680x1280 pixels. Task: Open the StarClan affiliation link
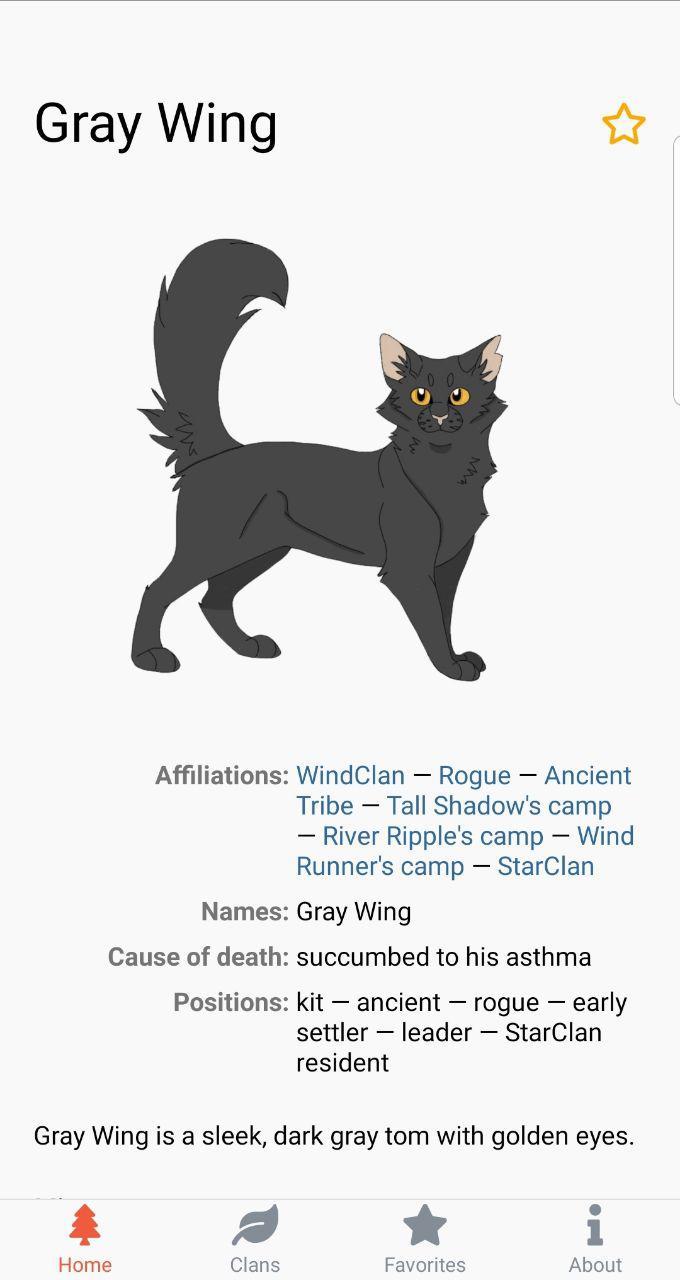545,866
